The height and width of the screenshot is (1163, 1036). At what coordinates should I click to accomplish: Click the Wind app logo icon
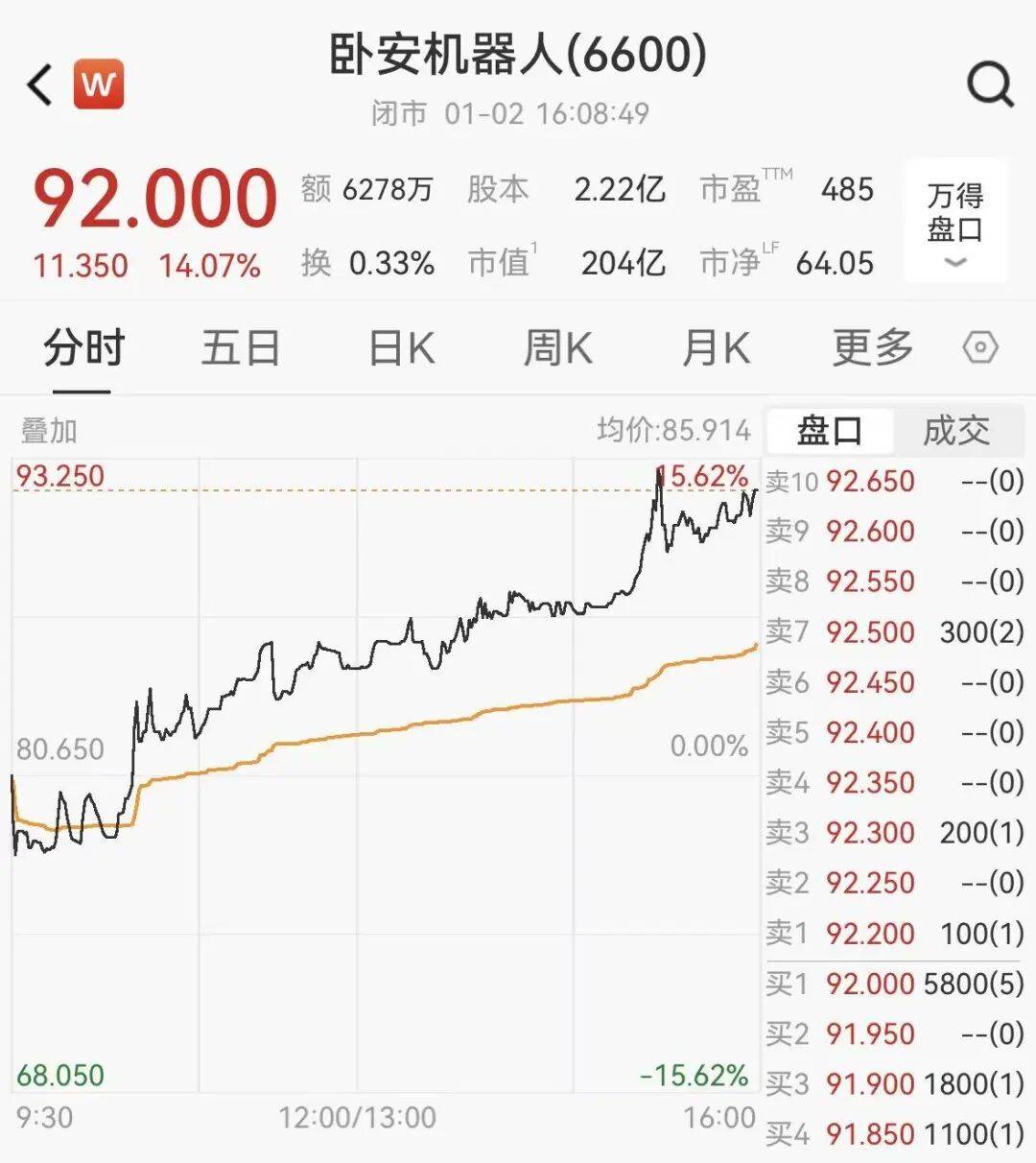tap(100, 83)
